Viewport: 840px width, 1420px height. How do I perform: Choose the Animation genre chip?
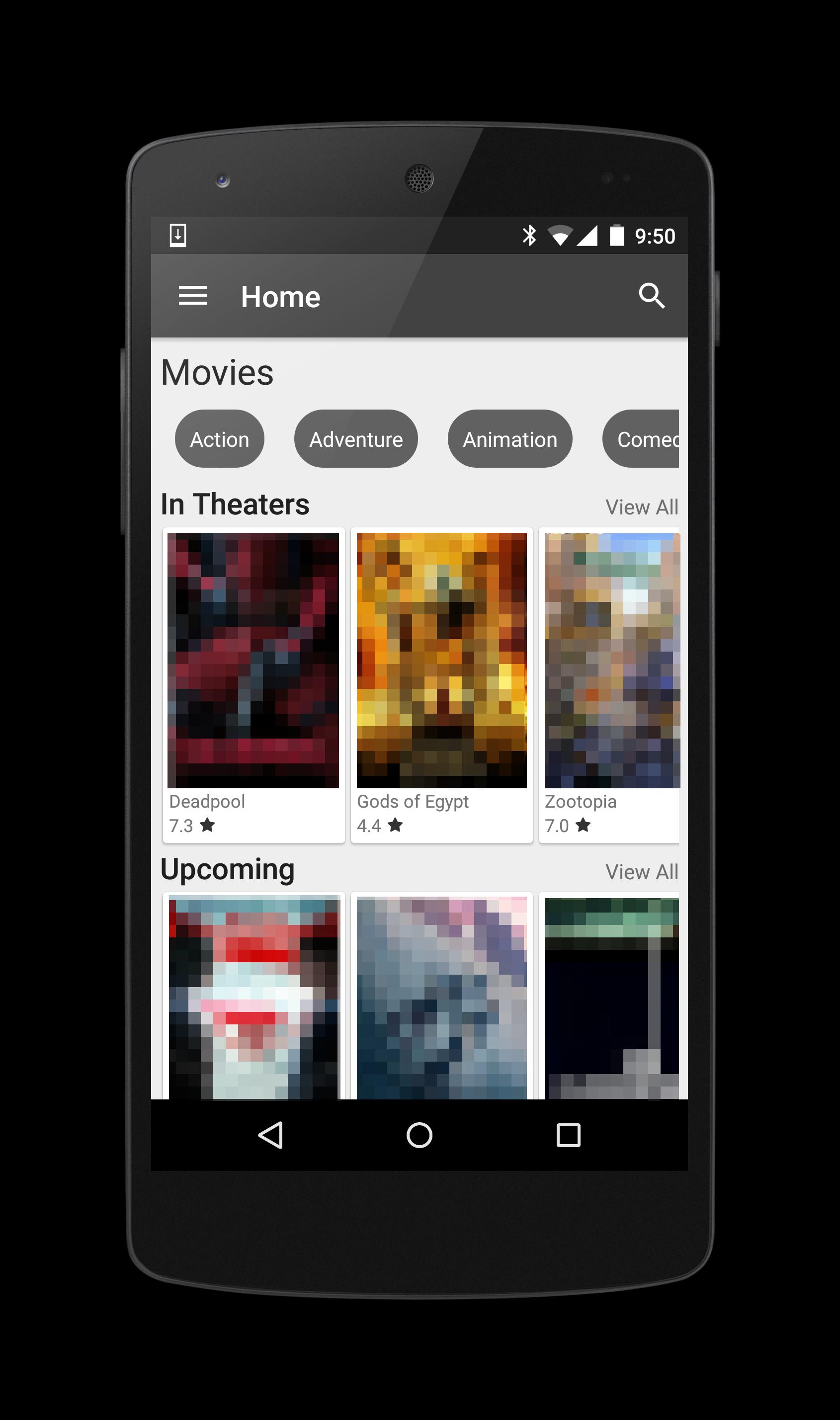coord(510,439)
